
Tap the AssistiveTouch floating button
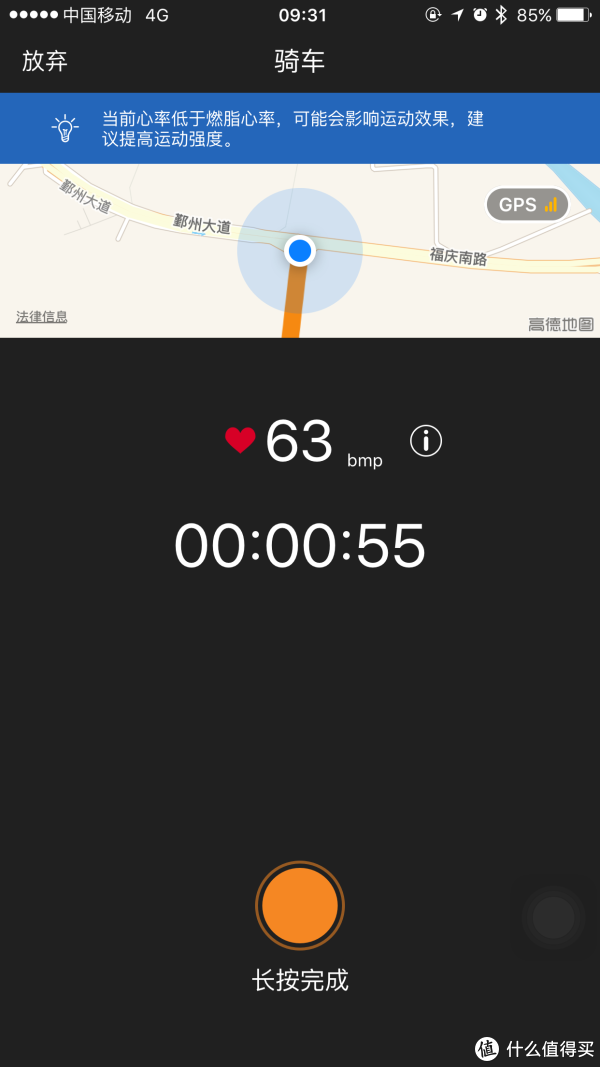tap(553, 917)
